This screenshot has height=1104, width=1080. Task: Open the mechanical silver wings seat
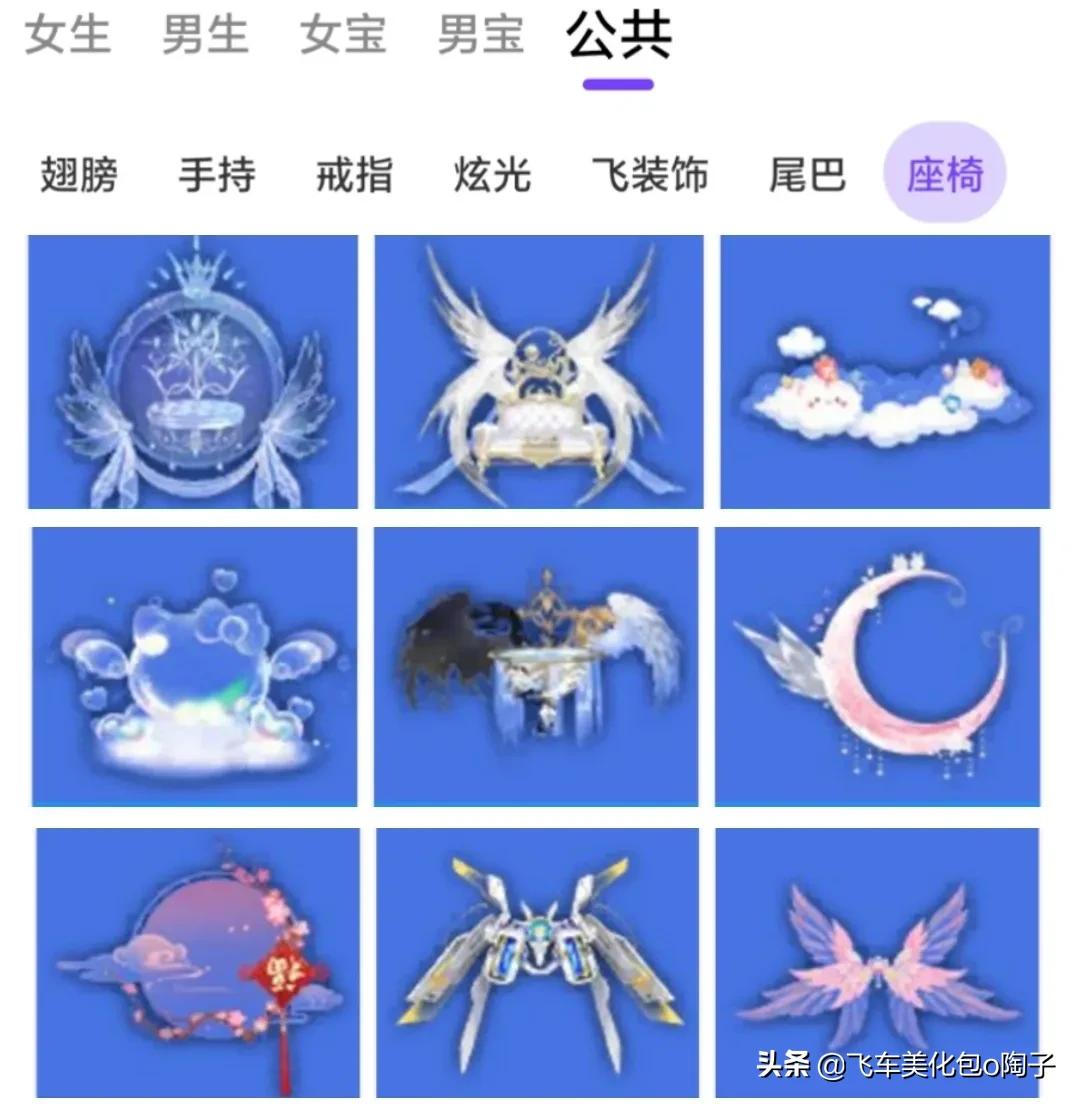pos(539,962)
